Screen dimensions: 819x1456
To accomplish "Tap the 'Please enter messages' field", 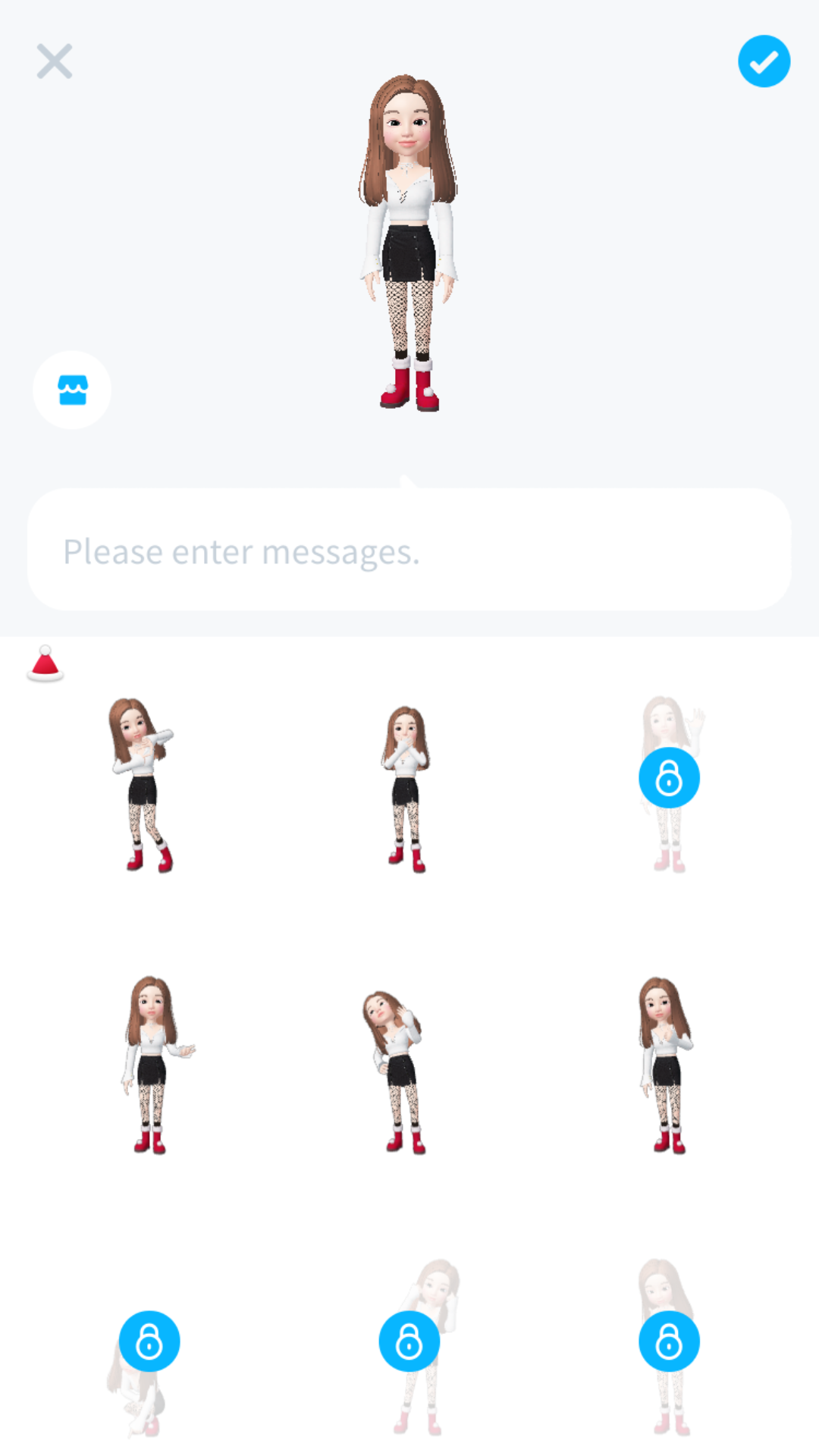I will 409,551.
